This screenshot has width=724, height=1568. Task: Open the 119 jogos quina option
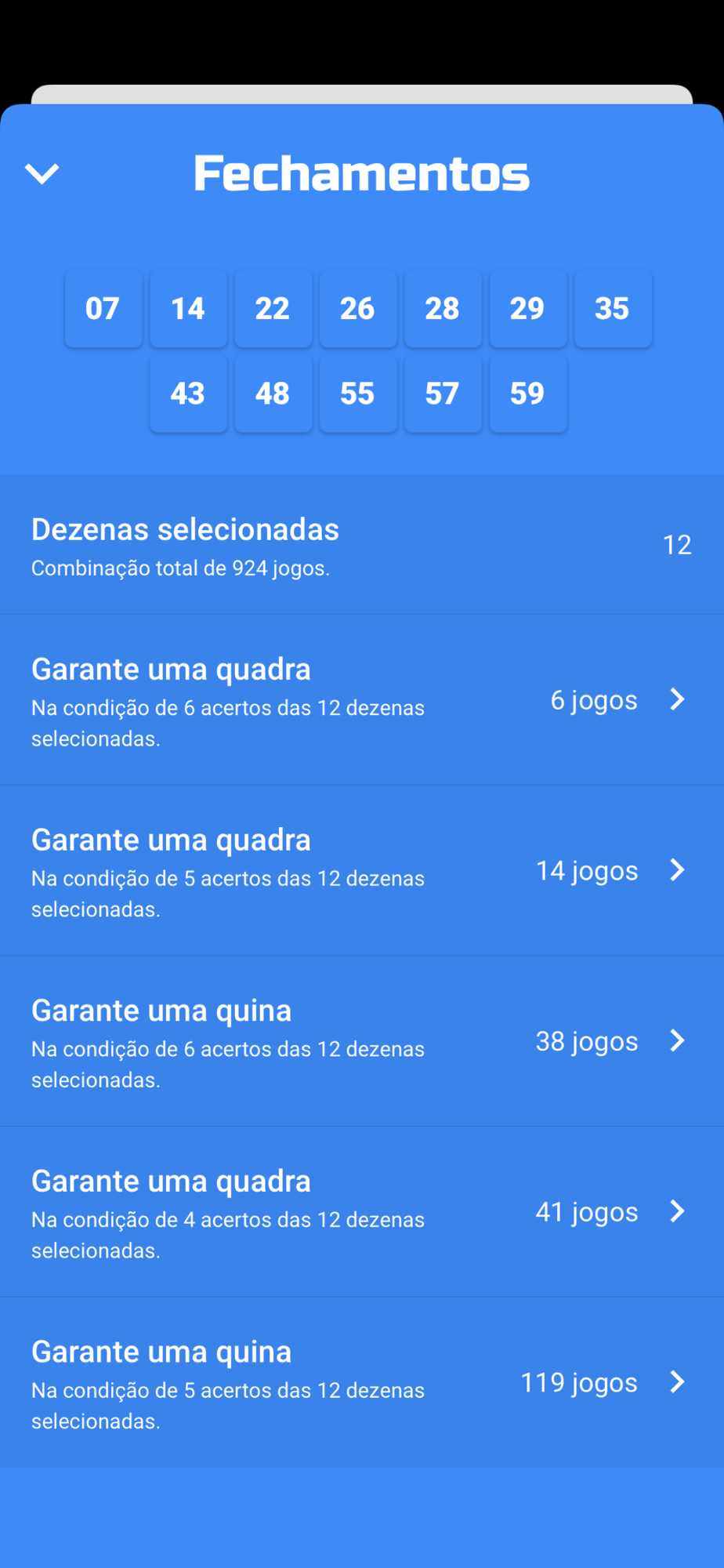362,1383
